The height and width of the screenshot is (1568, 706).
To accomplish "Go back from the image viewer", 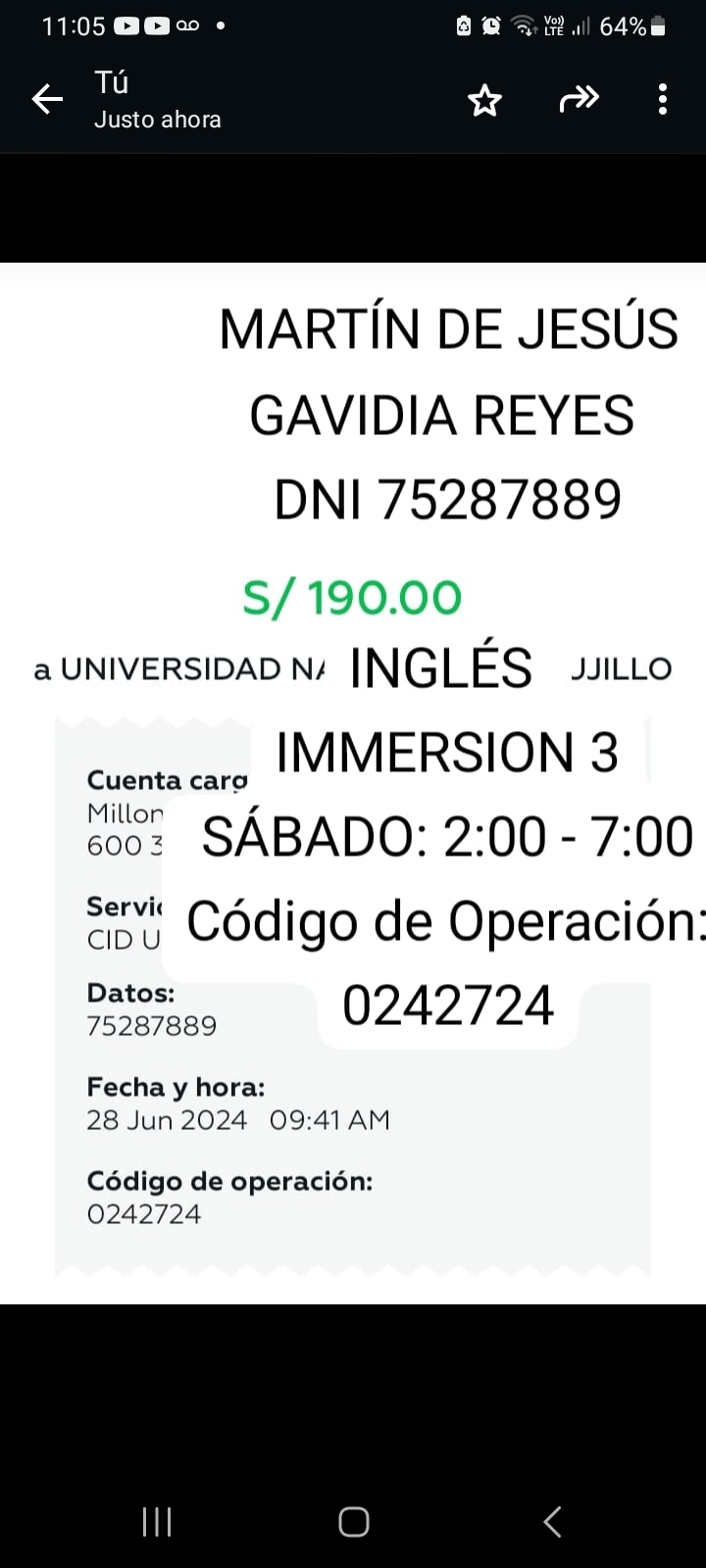I will click(x=47, y=99).
